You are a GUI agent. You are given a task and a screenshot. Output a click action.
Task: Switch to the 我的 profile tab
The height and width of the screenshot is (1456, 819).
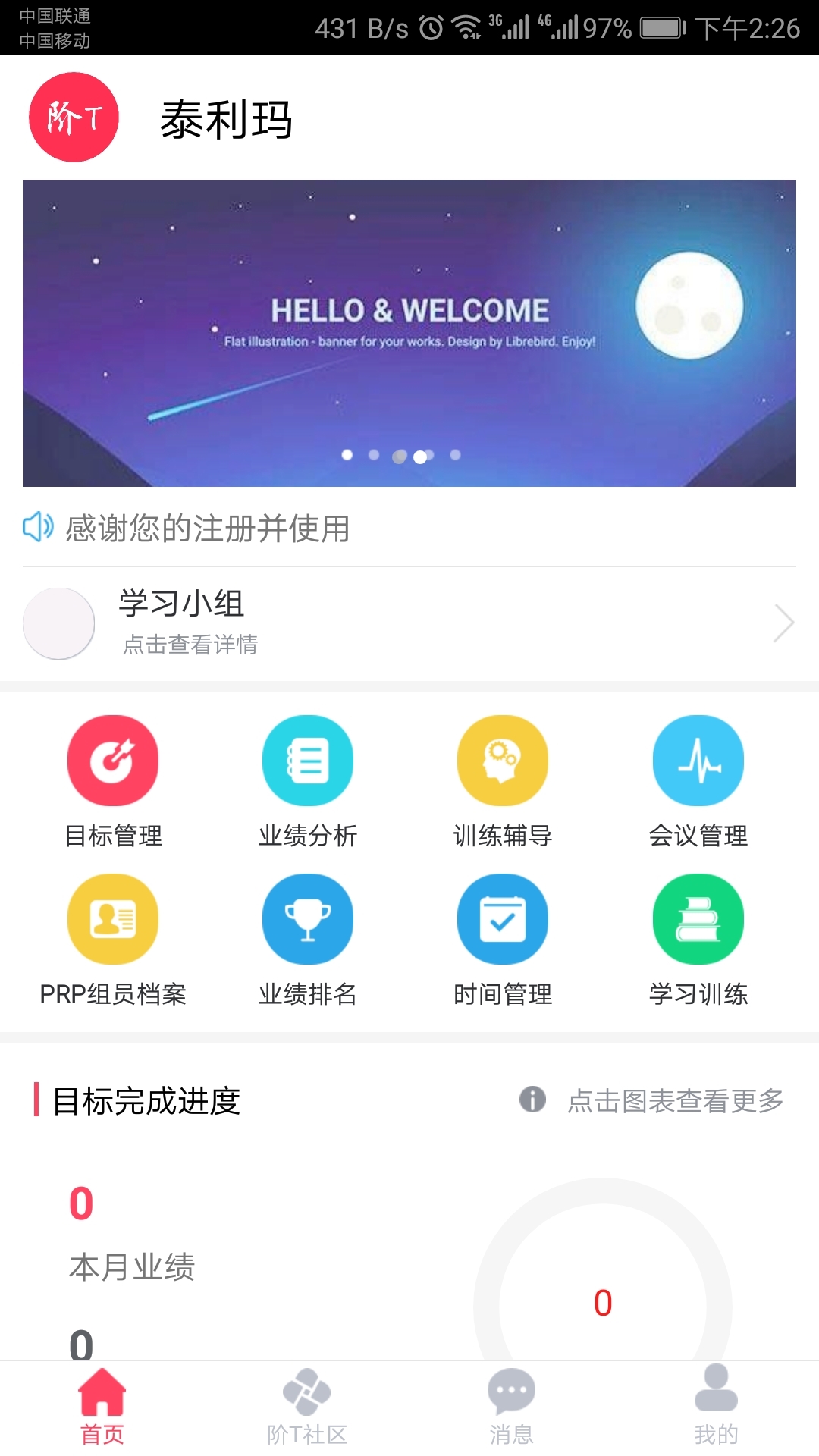click(716, 1407)
